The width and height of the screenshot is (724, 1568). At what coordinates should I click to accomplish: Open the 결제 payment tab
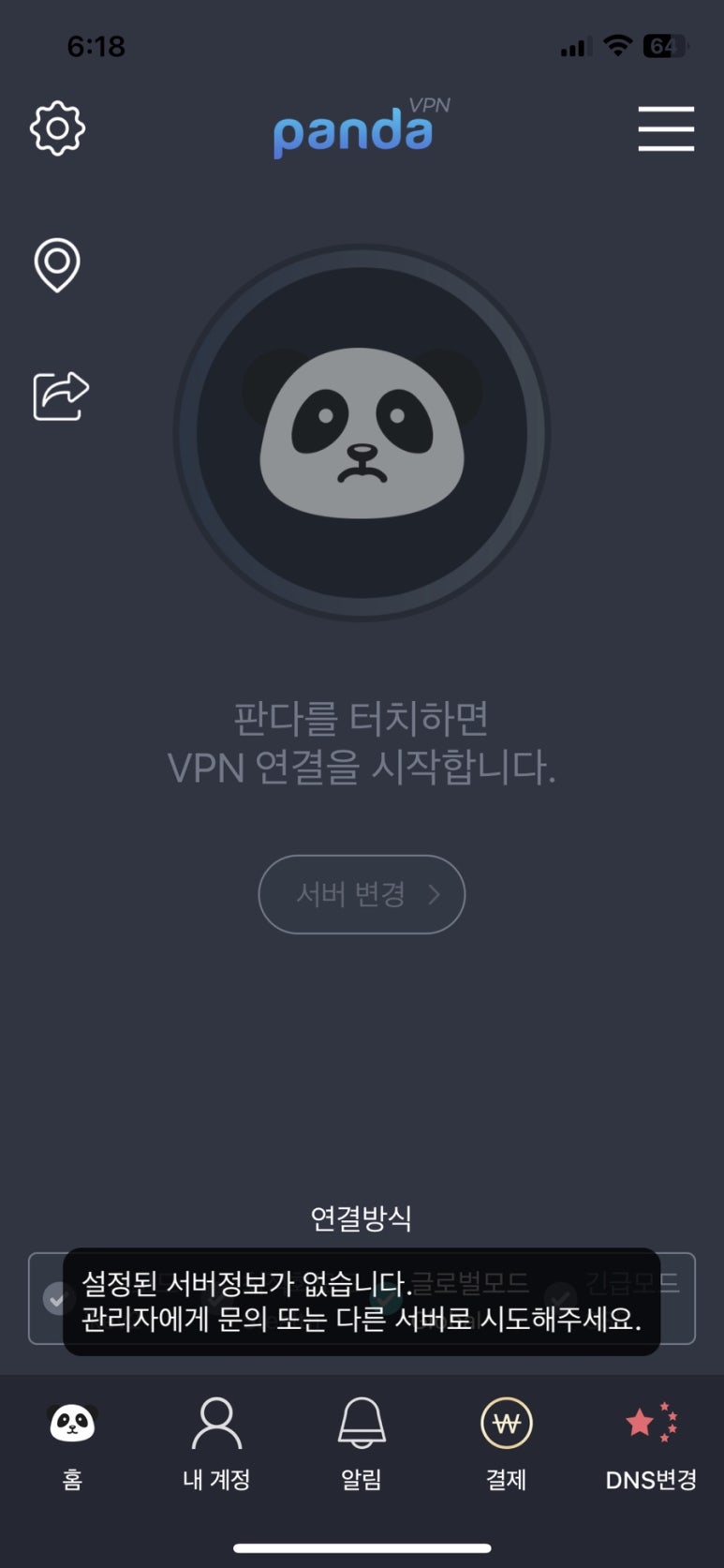[x=506, y=1443]
